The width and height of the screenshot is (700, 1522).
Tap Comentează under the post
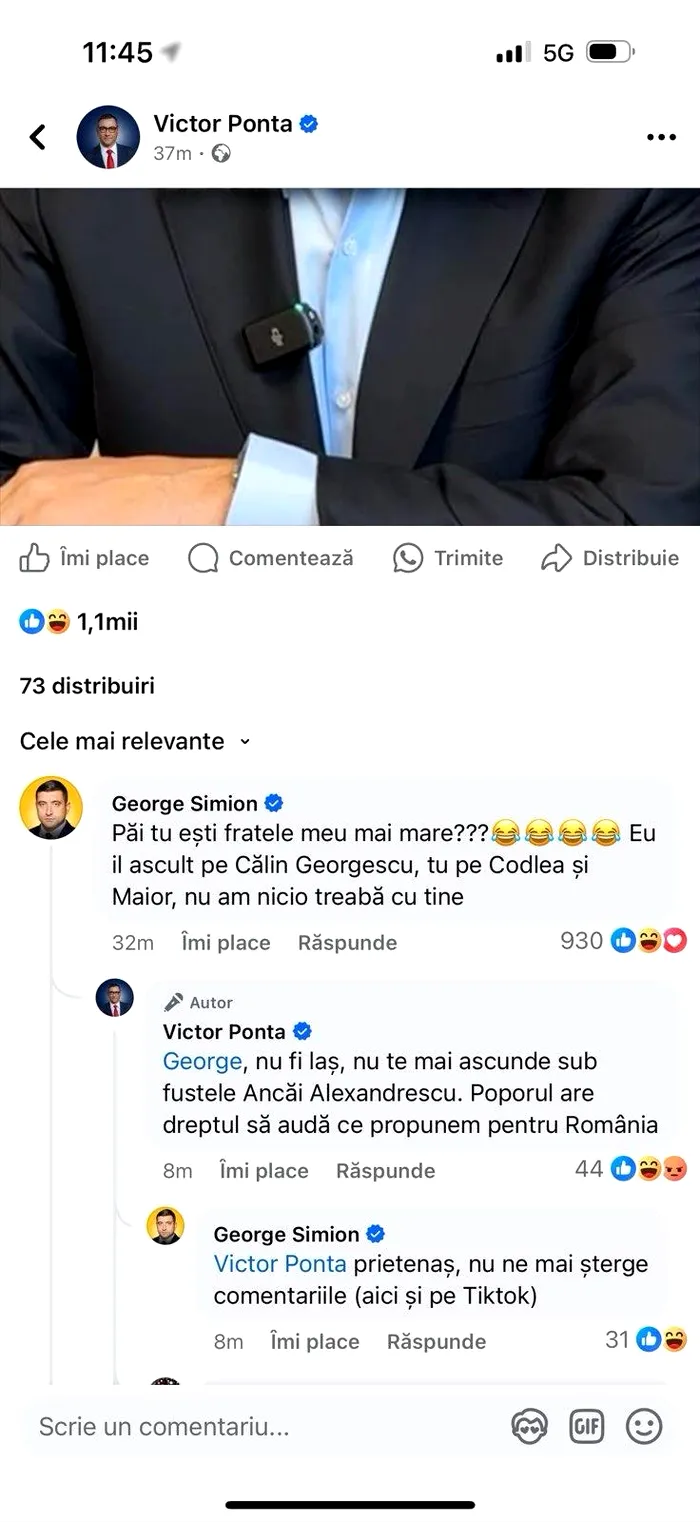pyautogui.click(x=271, y=558)
